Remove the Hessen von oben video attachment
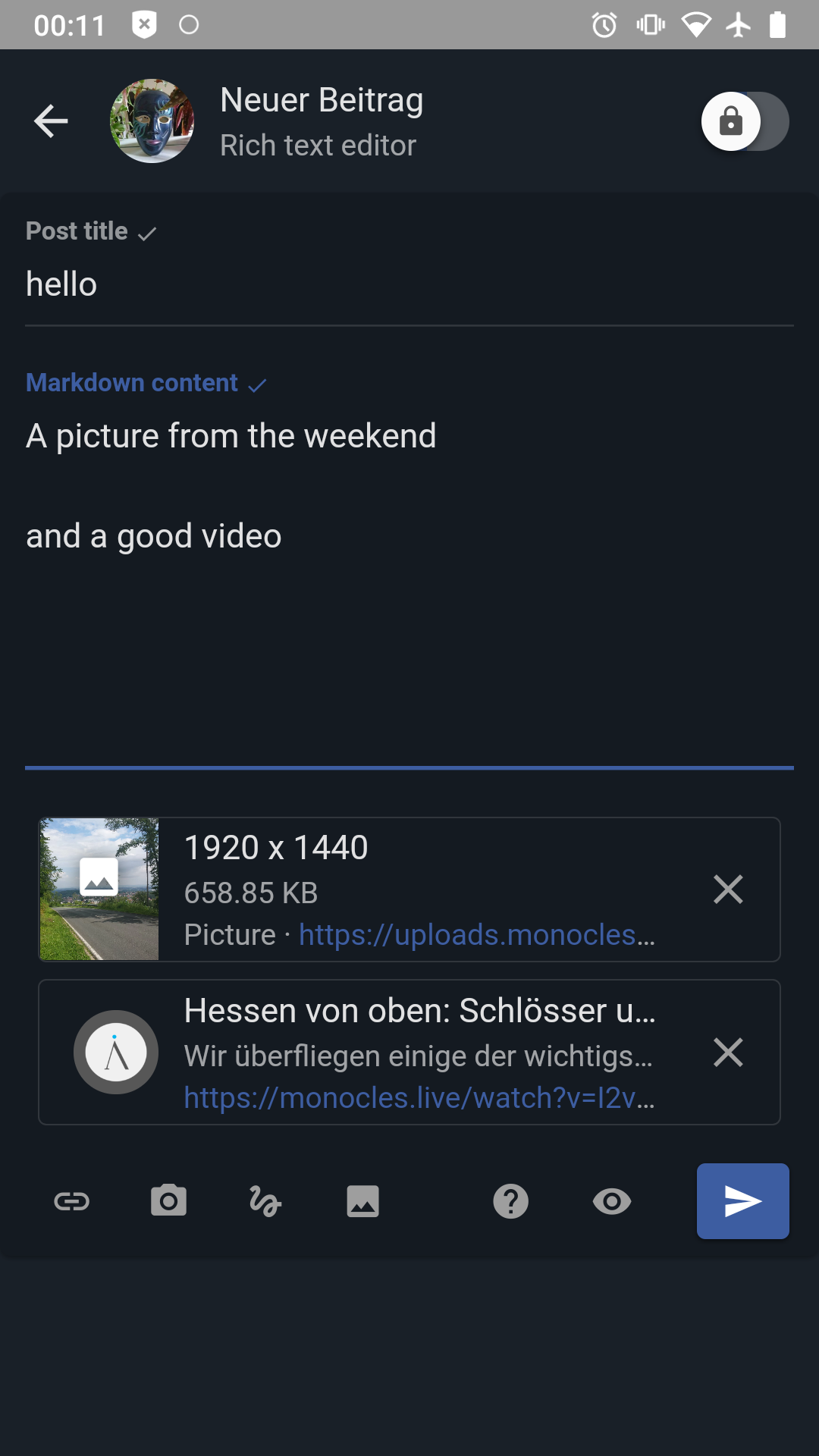The height and width of the screenshot is (1456, 819). [728, 1053]
